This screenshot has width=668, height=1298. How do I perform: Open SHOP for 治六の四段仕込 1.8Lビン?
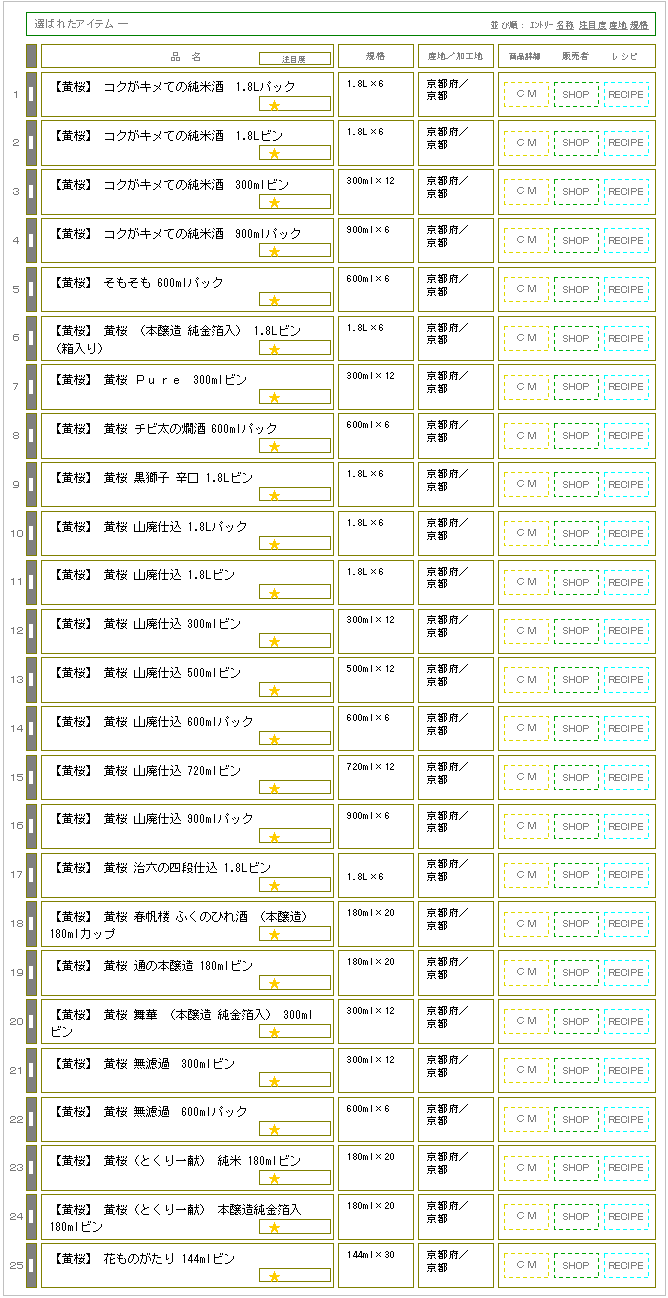pos(576,875)
